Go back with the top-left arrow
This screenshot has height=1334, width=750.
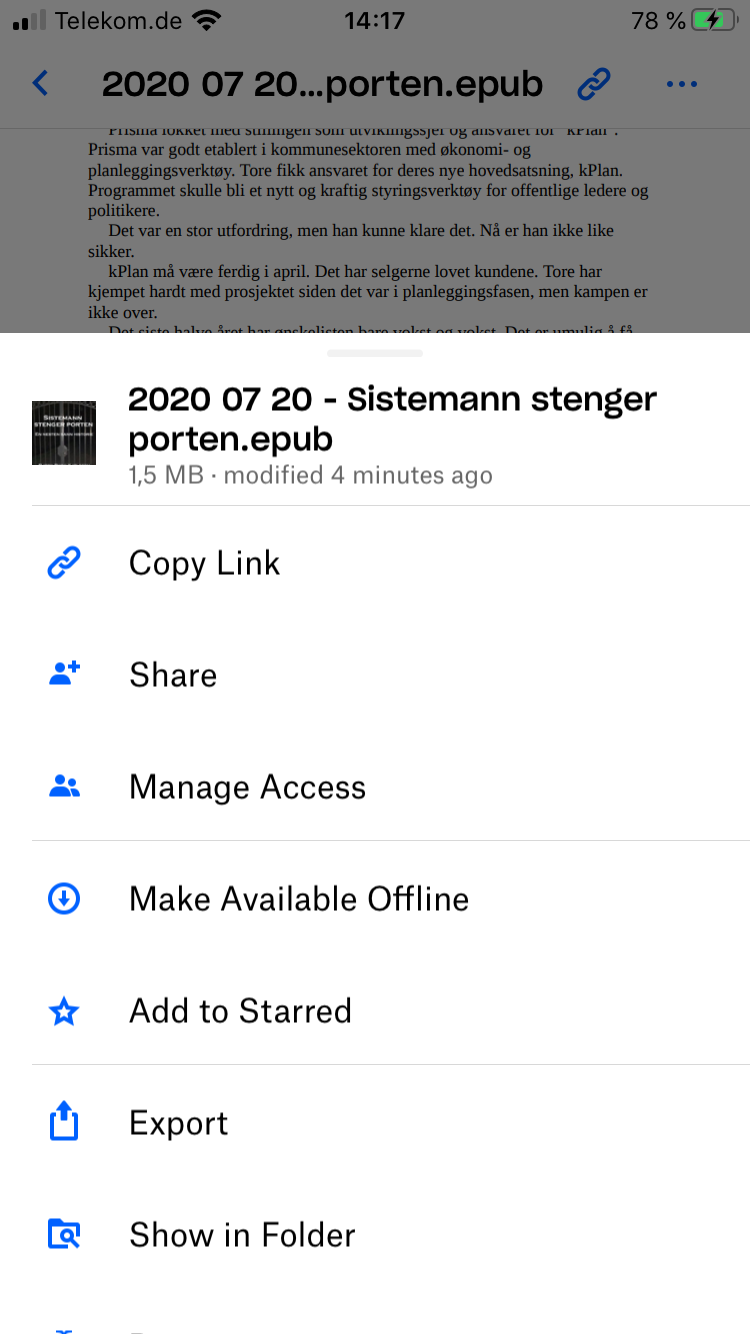[x=40, y=83]
